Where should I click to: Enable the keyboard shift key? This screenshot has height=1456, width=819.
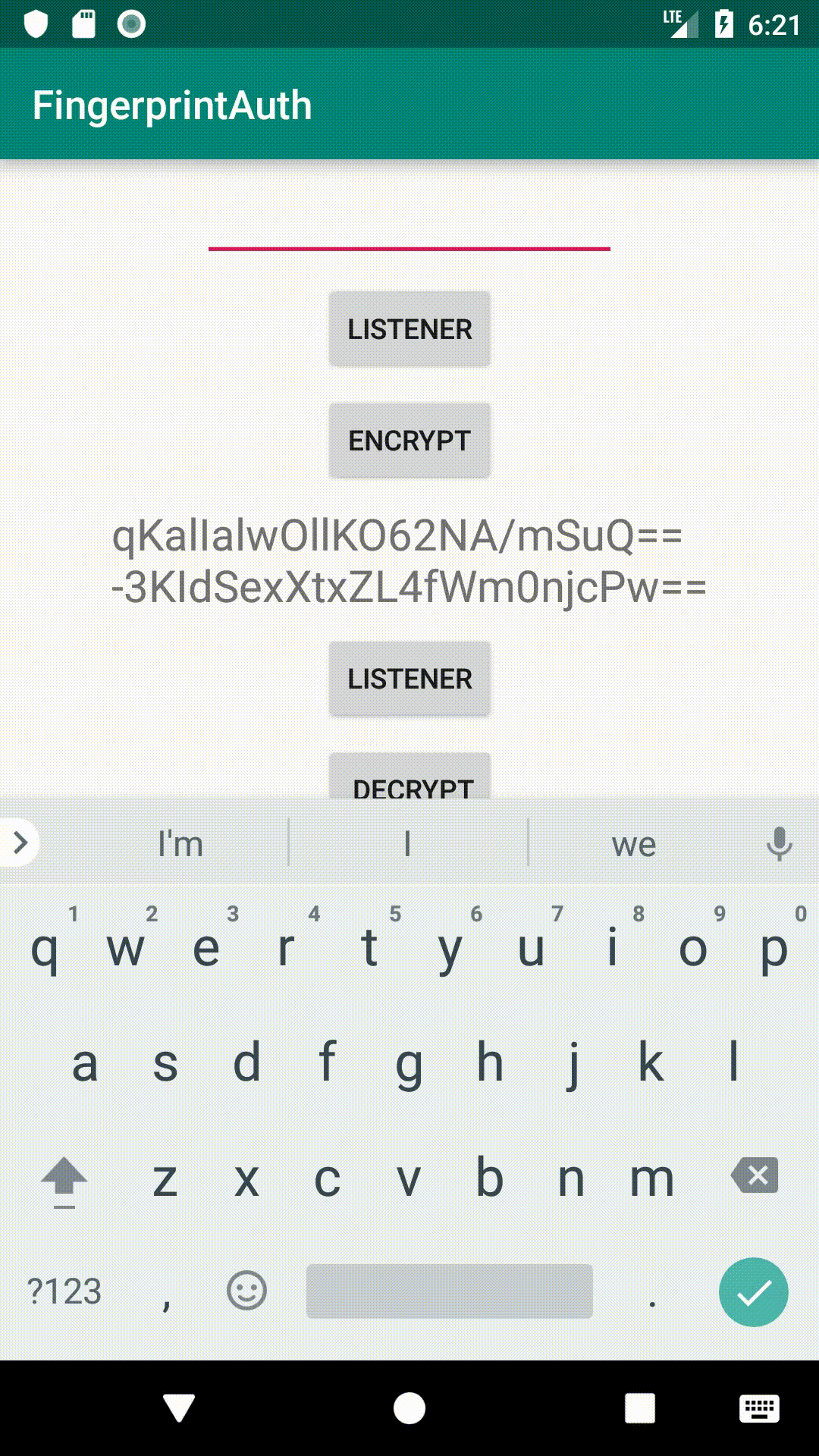pos(64,1179)
